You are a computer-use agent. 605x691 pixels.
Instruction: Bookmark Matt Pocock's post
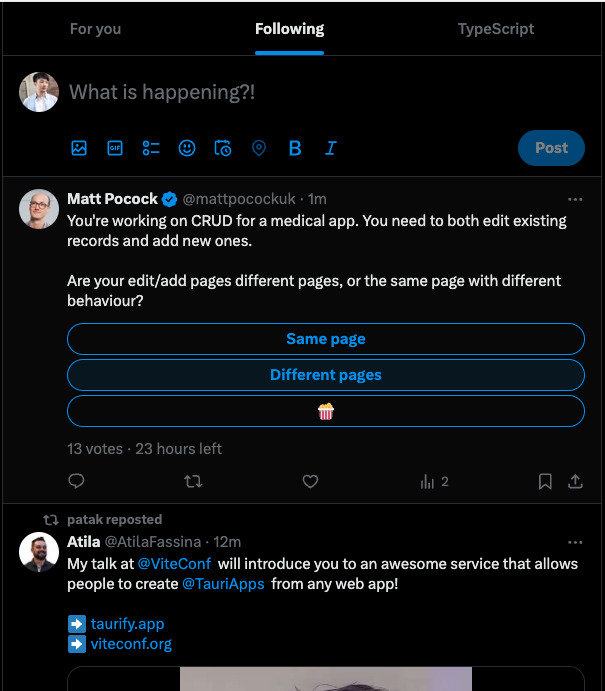[545, 482]
